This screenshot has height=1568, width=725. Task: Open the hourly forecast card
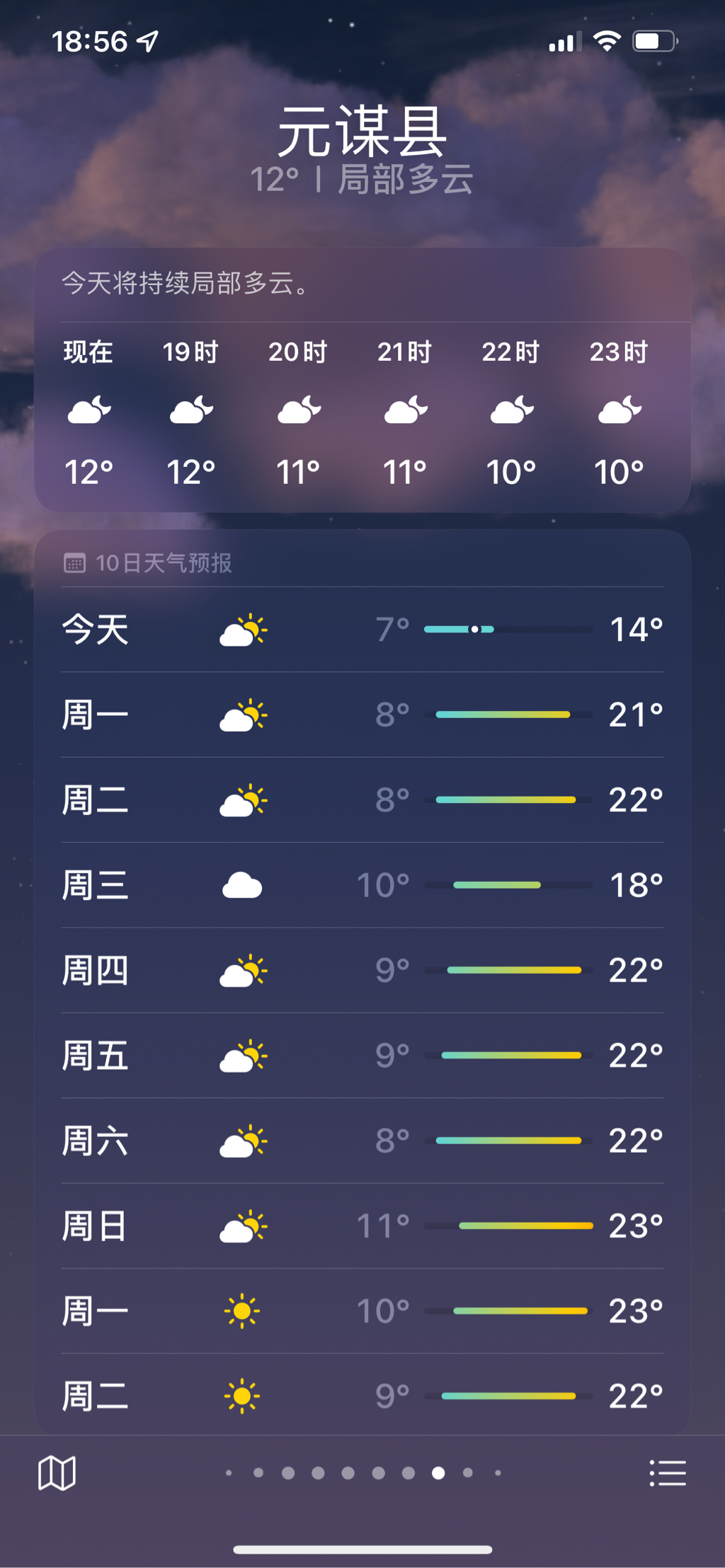pyautogui.click(x=362, y=417)
